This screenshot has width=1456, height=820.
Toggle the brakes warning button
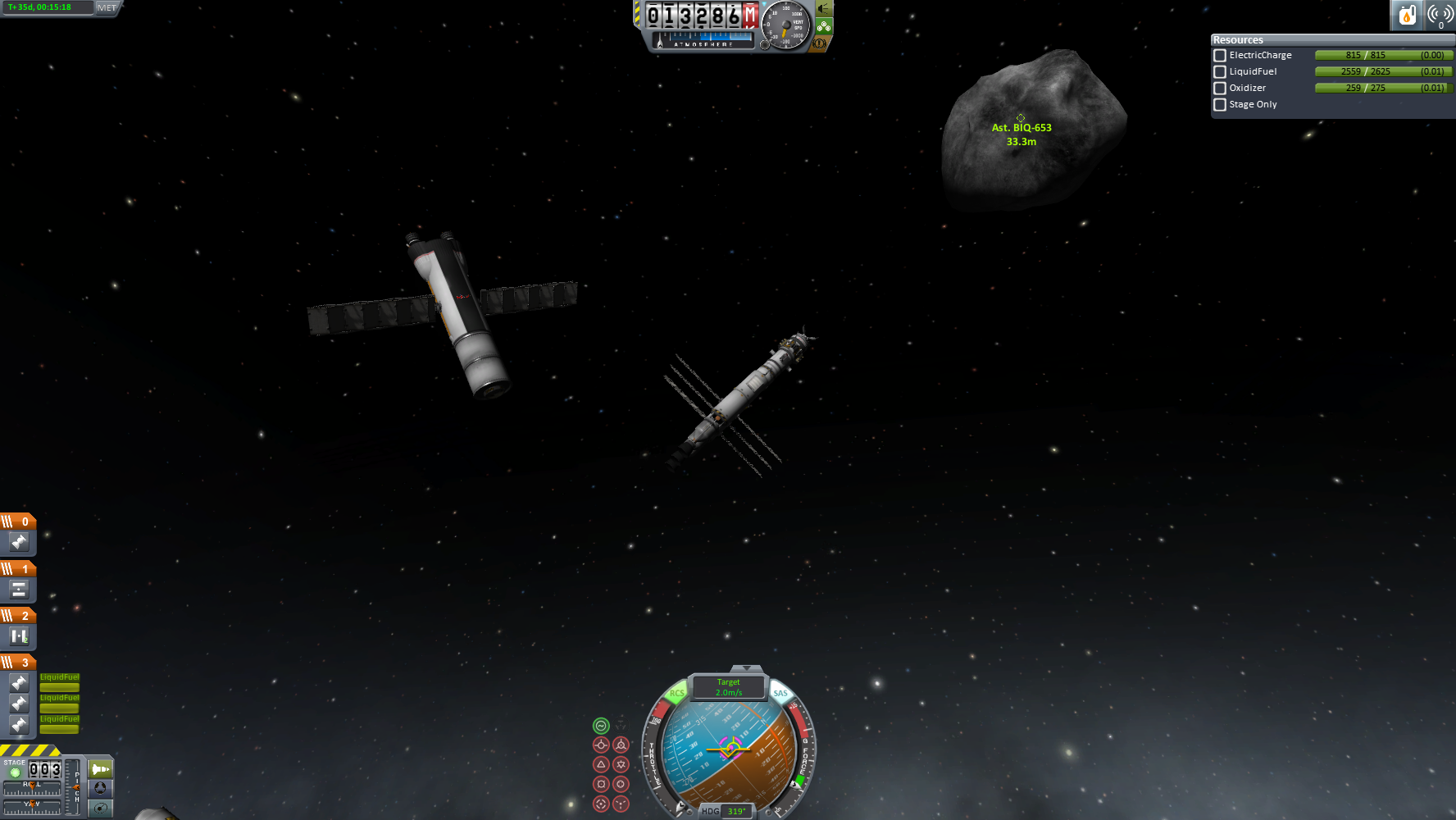click(x=819, y=43)
